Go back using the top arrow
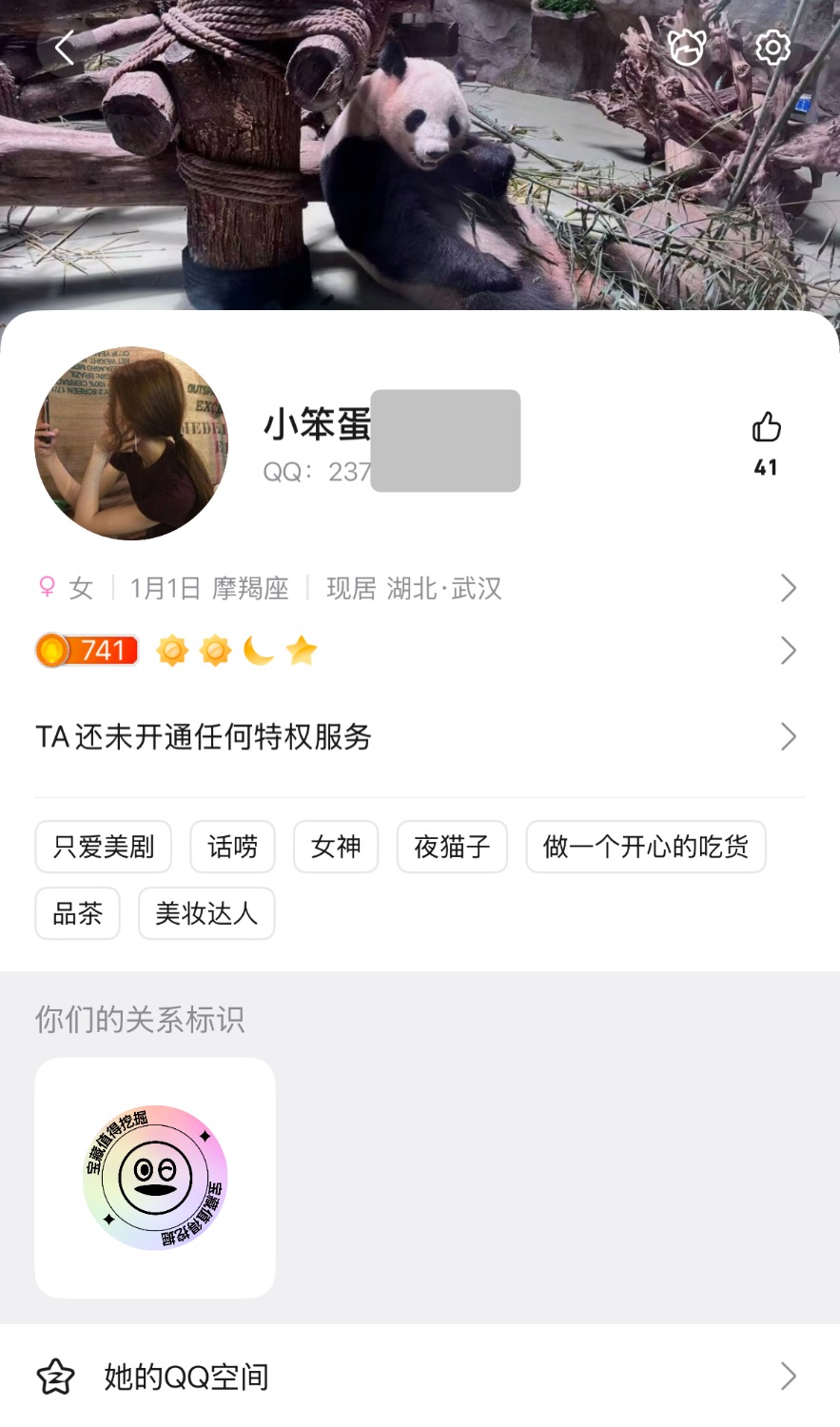The width and height of the screenshot is (840, 1427). click(x=65, y=48)
